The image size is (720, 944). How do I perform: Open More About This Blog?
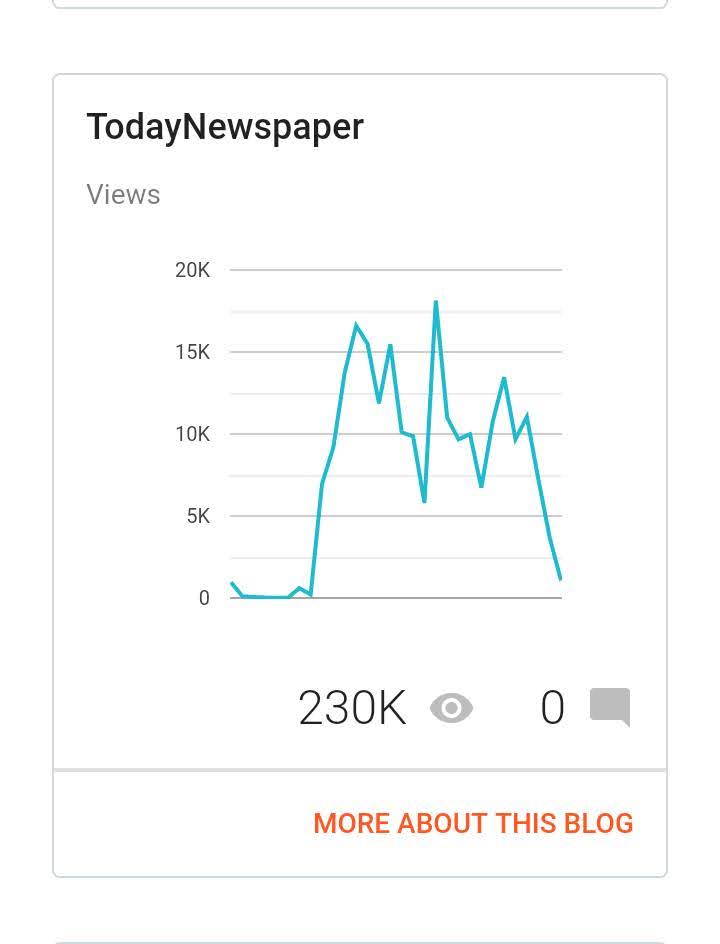click(x=473, y=823)
